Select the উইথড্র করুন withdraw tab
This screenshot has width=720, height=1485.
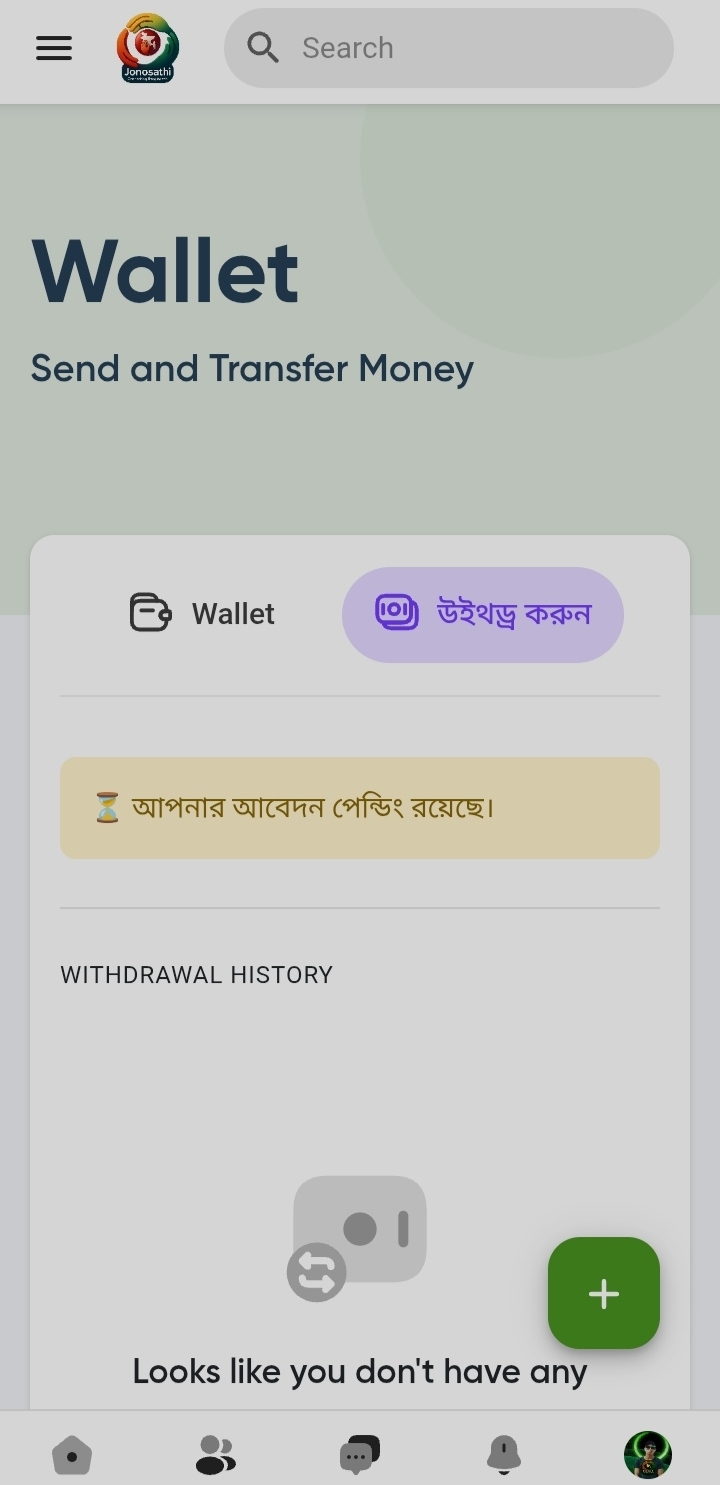[x=483, y=614]
